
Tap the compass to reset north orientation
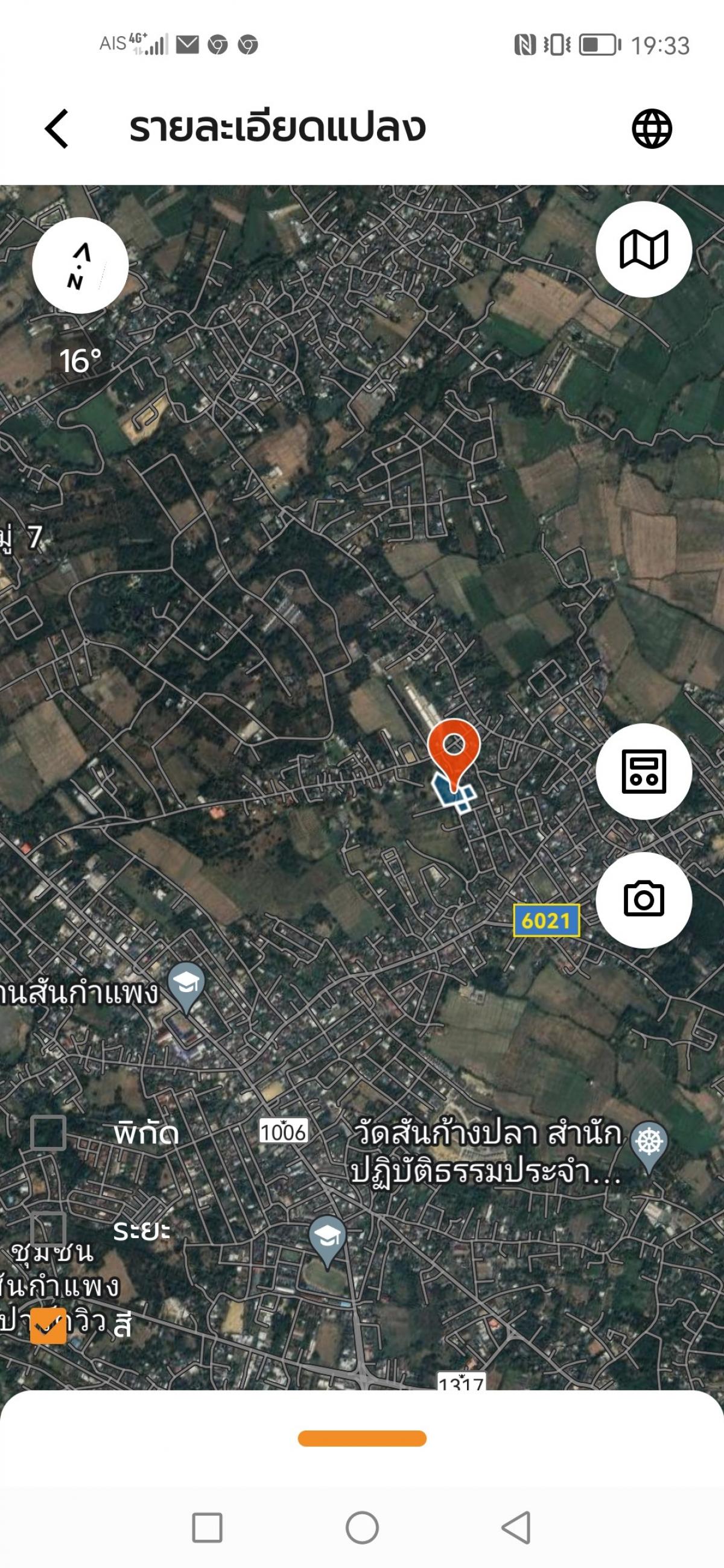(x=80, y=265)
